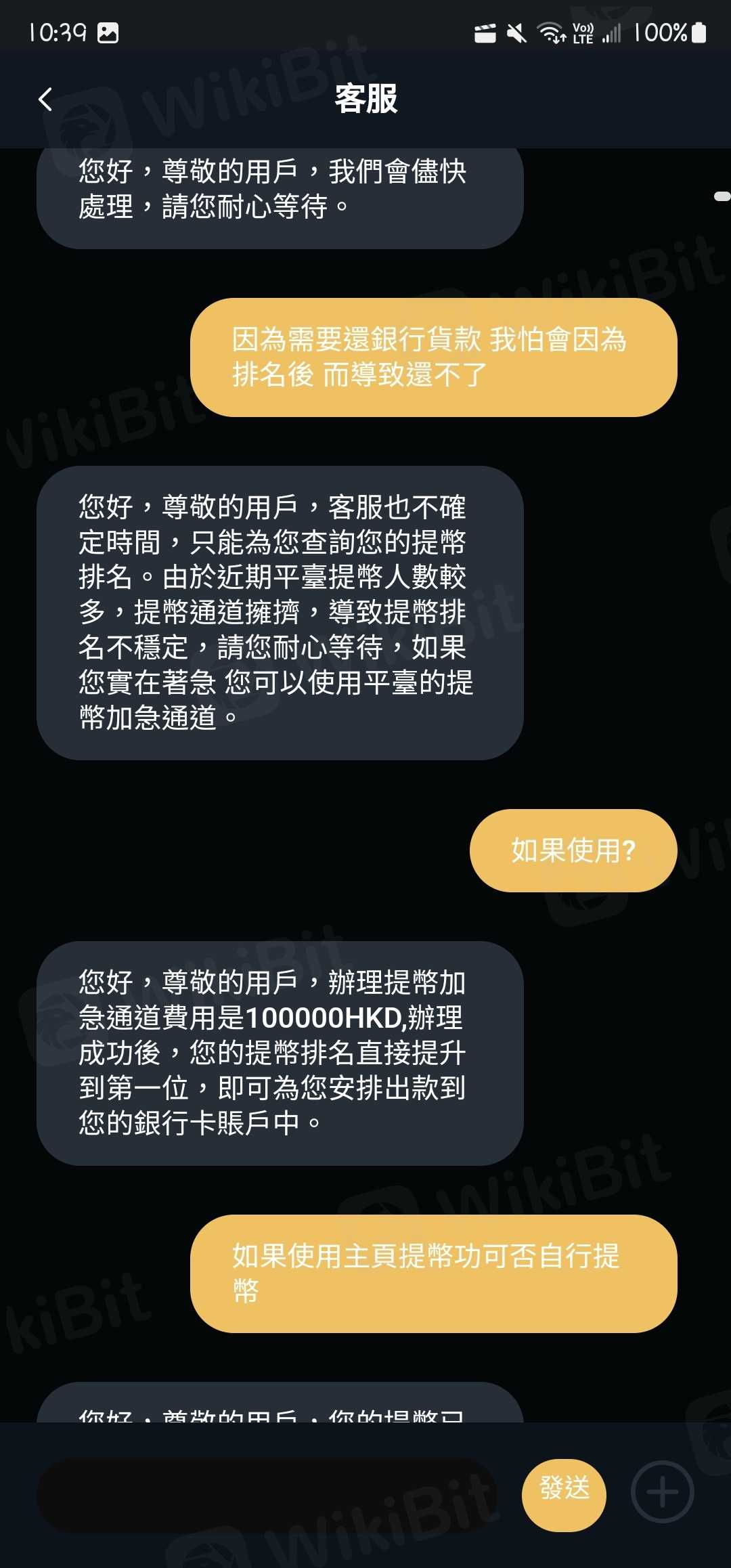Open the plus attachment icon
The image size is (731, 1568).
(x=662, y=1492)
